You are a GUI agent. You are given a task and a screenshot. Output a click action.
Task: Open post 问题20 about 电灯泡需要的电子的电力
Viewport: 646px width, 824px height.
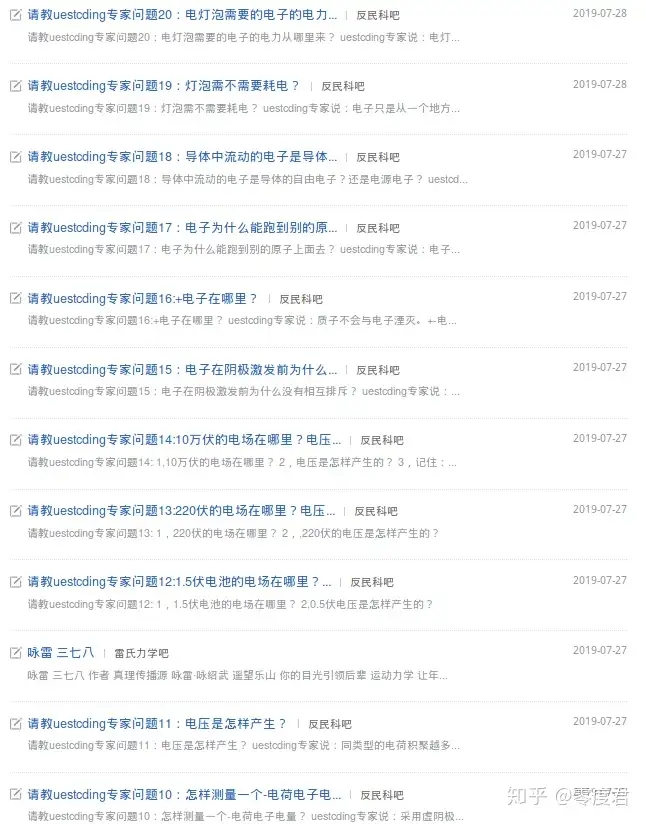click(183, 15)
